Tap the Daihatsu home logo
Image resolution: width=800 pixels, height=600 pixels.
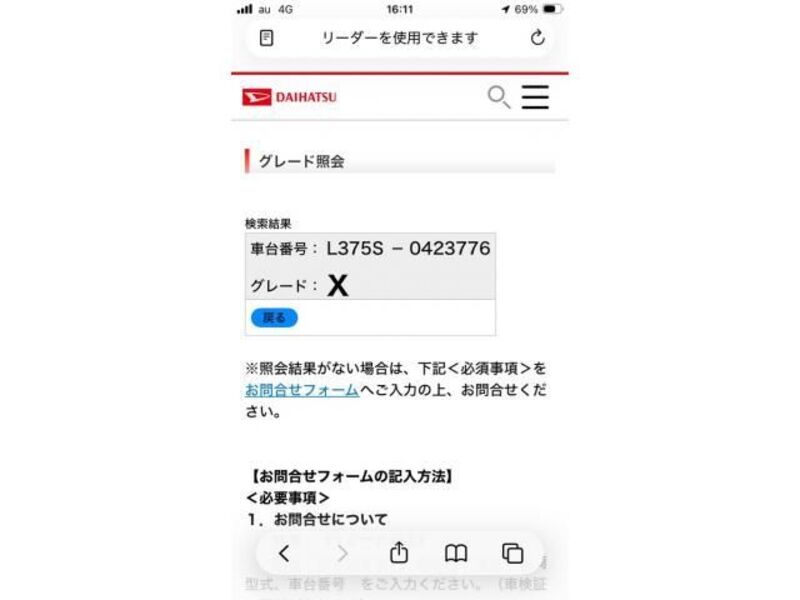[x=289, y=97]
